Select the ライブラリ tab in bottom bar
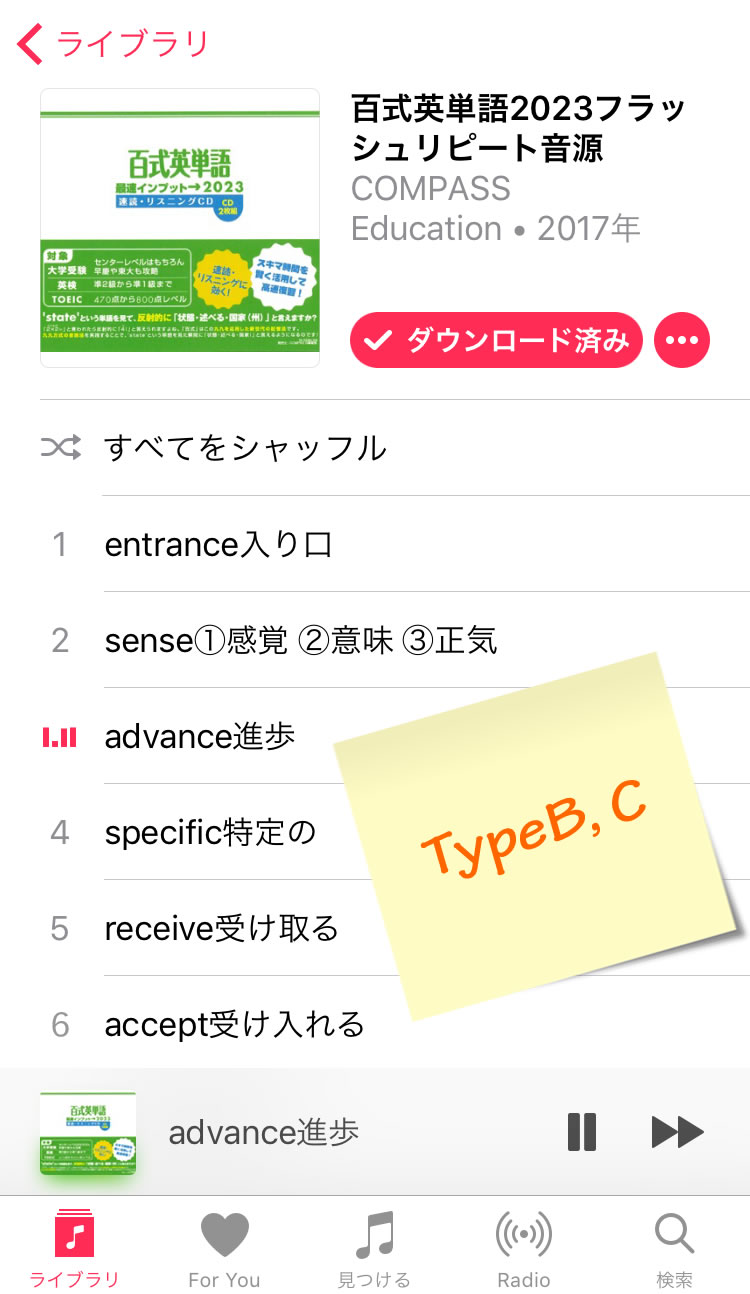Viewport: 750px width, 1294px height. (x=74, y=1248)
